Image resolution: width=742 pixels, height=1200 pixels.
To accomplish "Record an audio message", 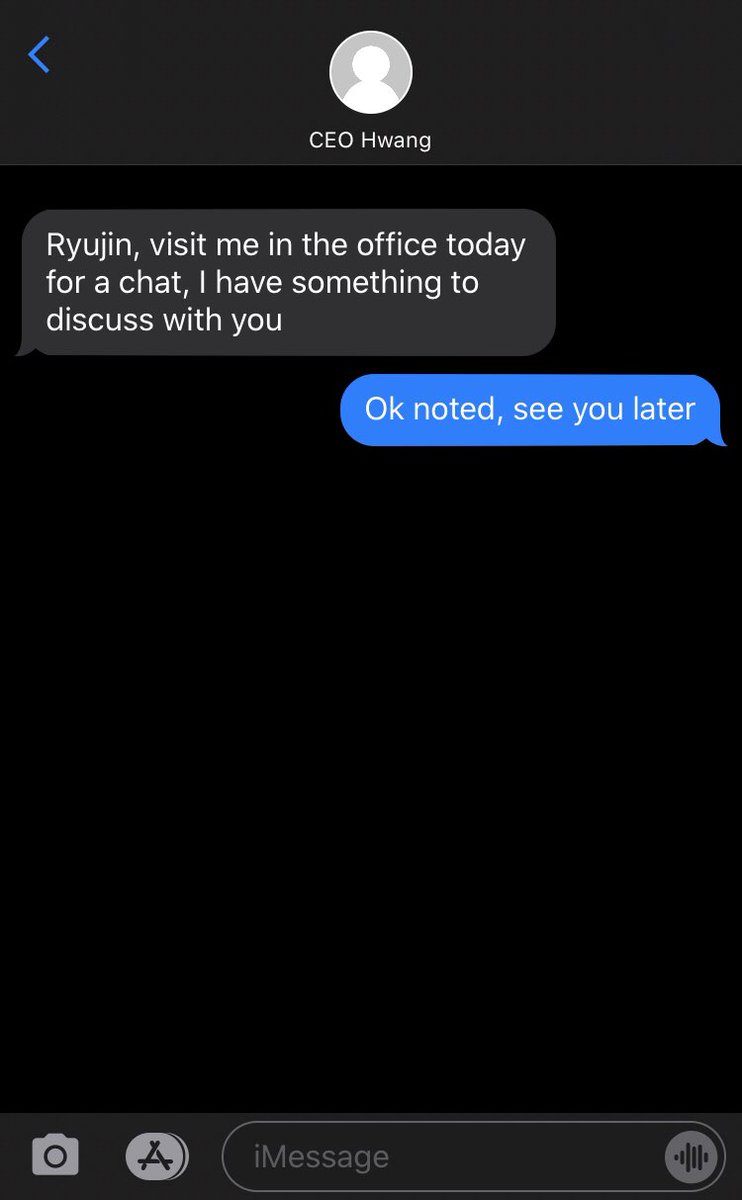I will pos(691,1157).
